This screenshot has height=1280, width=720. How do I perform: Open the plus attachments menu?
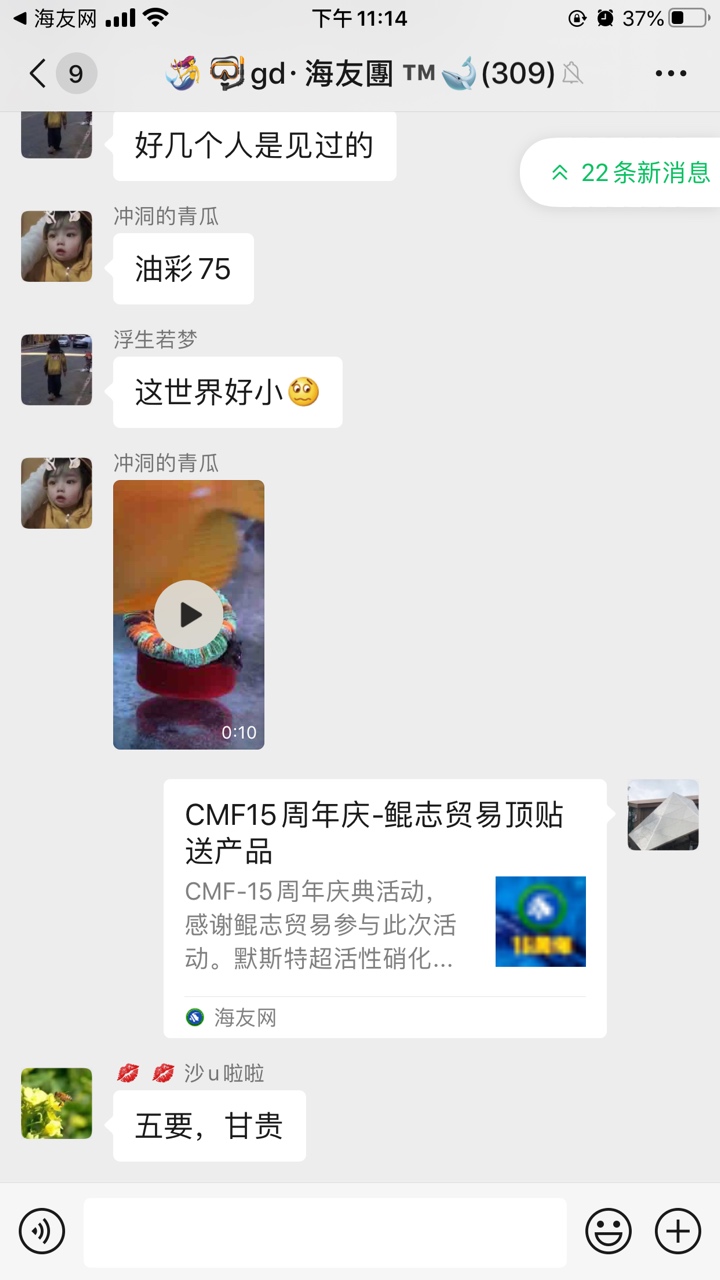click(677, 1231)
